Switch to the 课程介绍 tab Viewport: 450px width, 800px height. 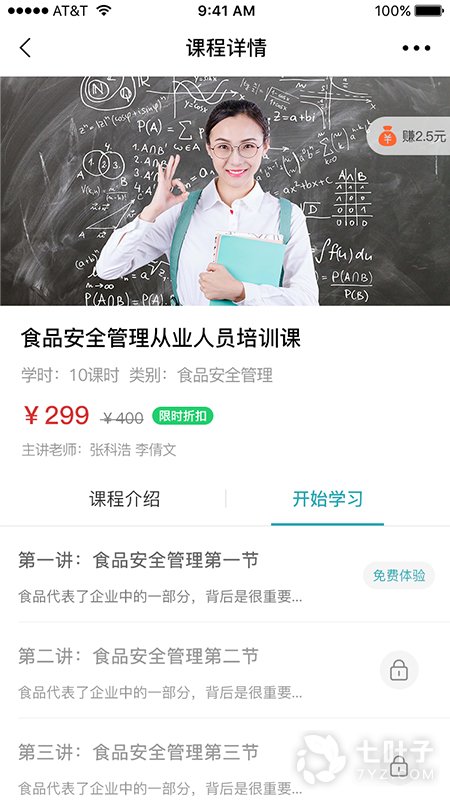(x=124, y=498)
